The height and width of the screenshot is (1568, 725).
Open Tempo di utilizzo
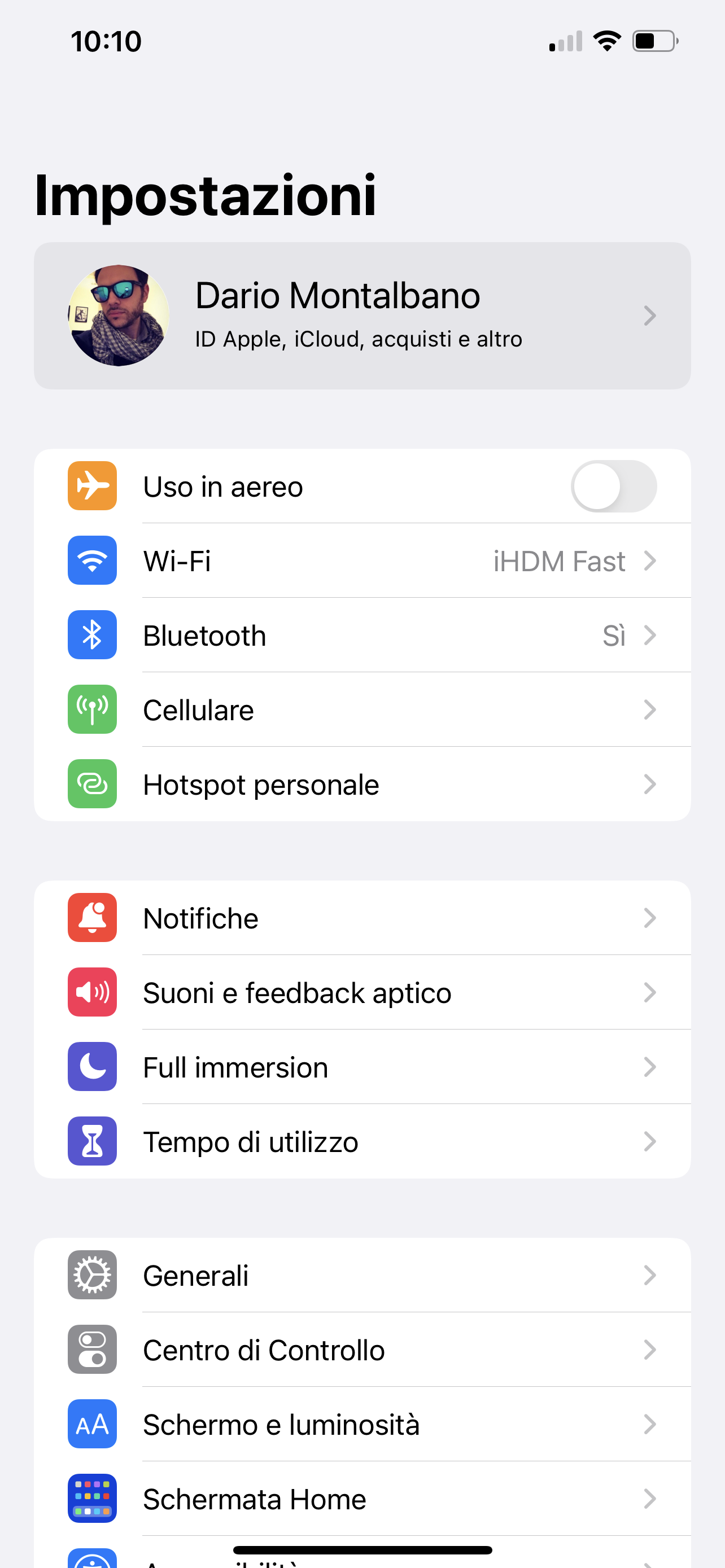coord(362,1141)
